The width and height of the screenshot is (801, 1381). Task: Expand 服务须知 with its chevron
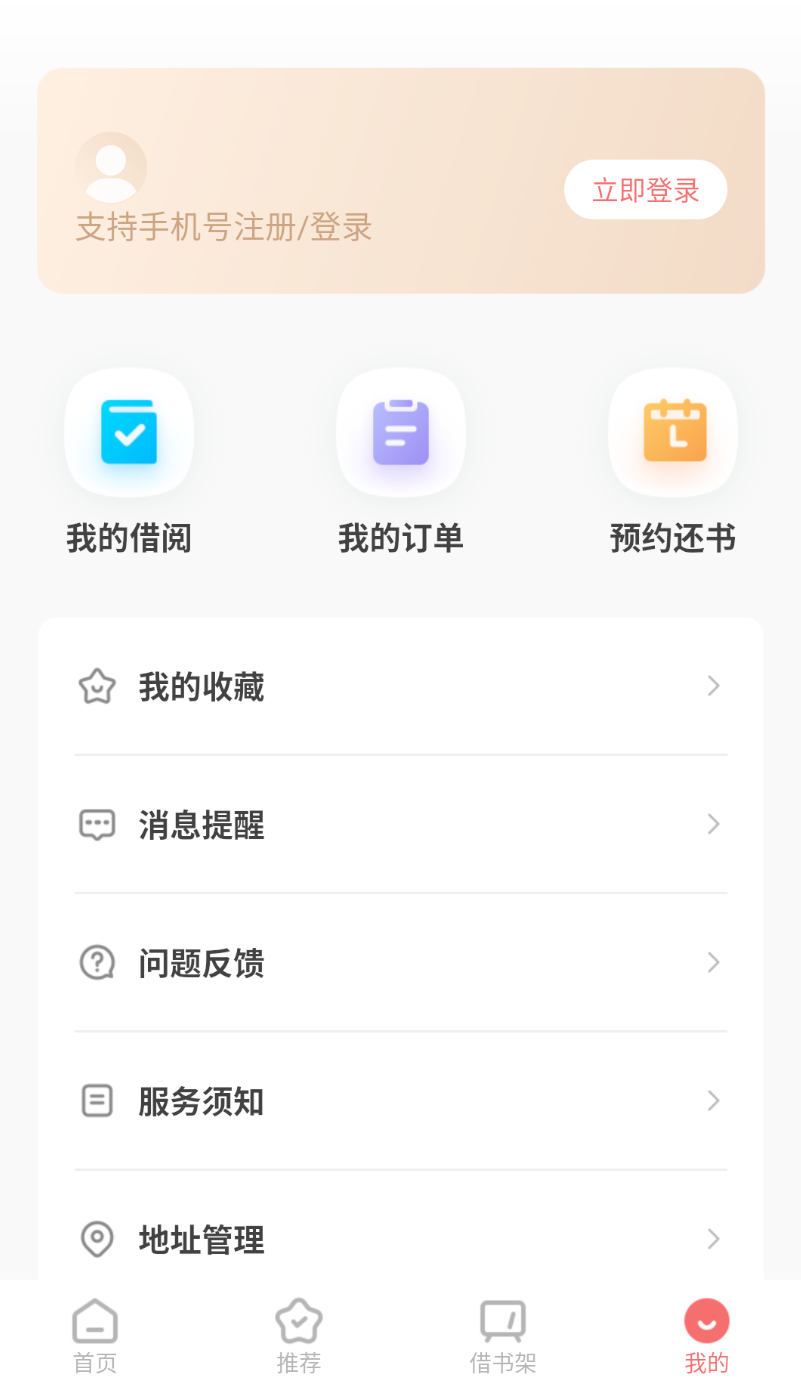click(x=713, y=1100)
